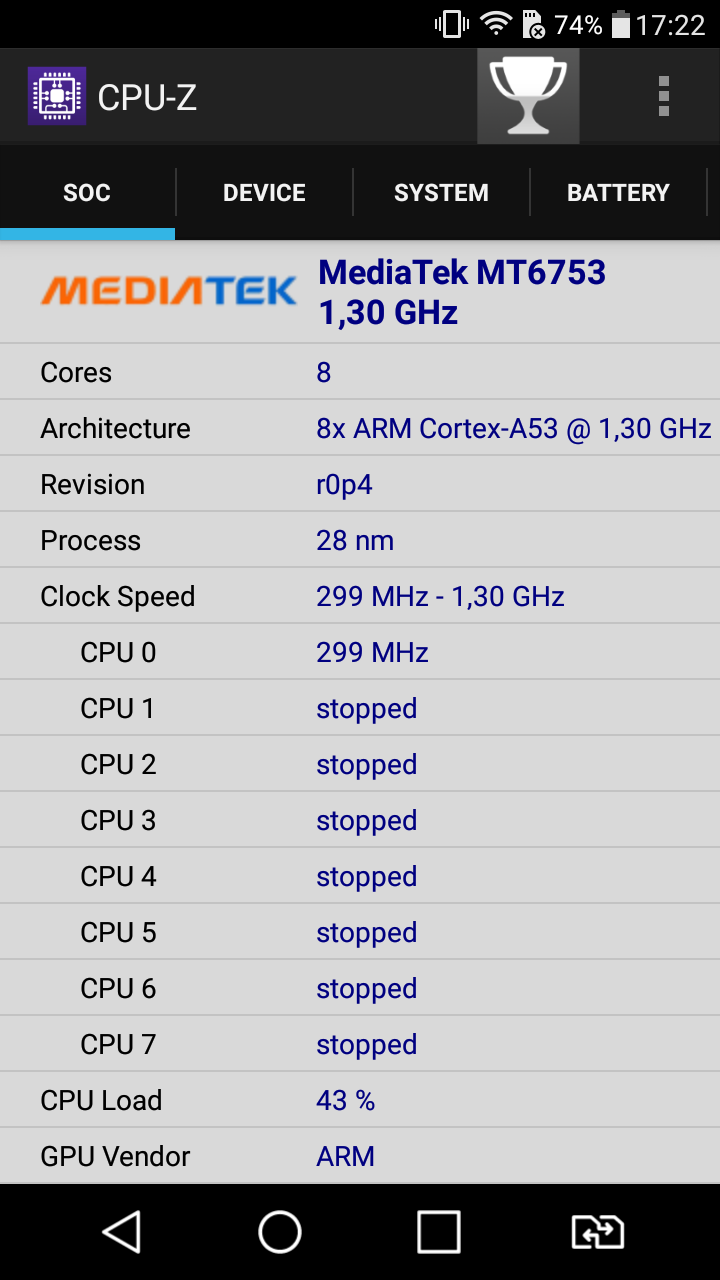Screen dimensions: 720x1280
Task: Open the trophy validation icon
Action: click(x=528, y=96)
